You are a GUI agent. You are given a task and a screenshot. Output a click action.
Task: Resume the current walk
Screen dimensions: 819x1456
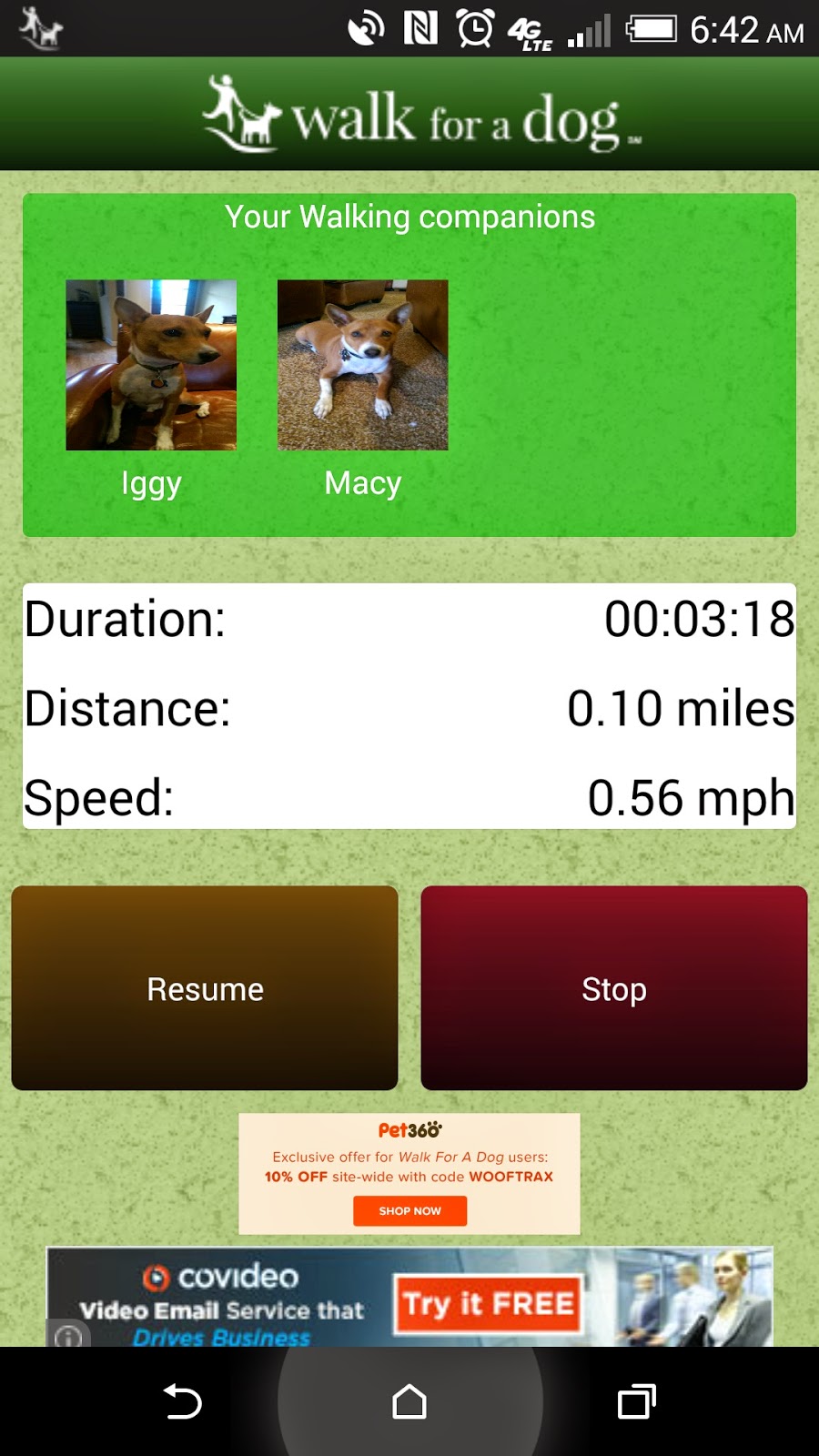tap(204, 989)
